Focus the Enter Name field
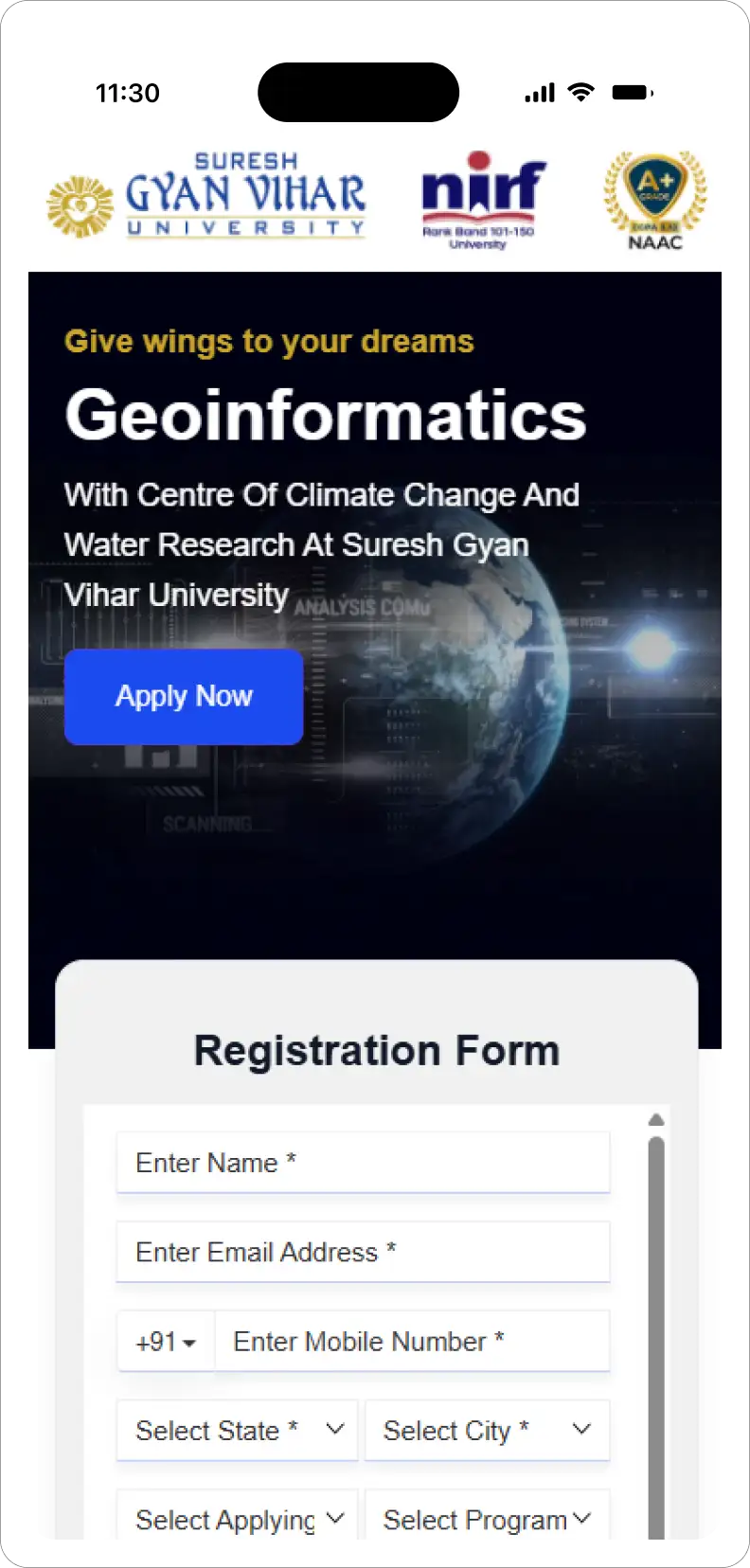The height and width of the screenshot is (1568, 750). click(x=363, y=1163)
